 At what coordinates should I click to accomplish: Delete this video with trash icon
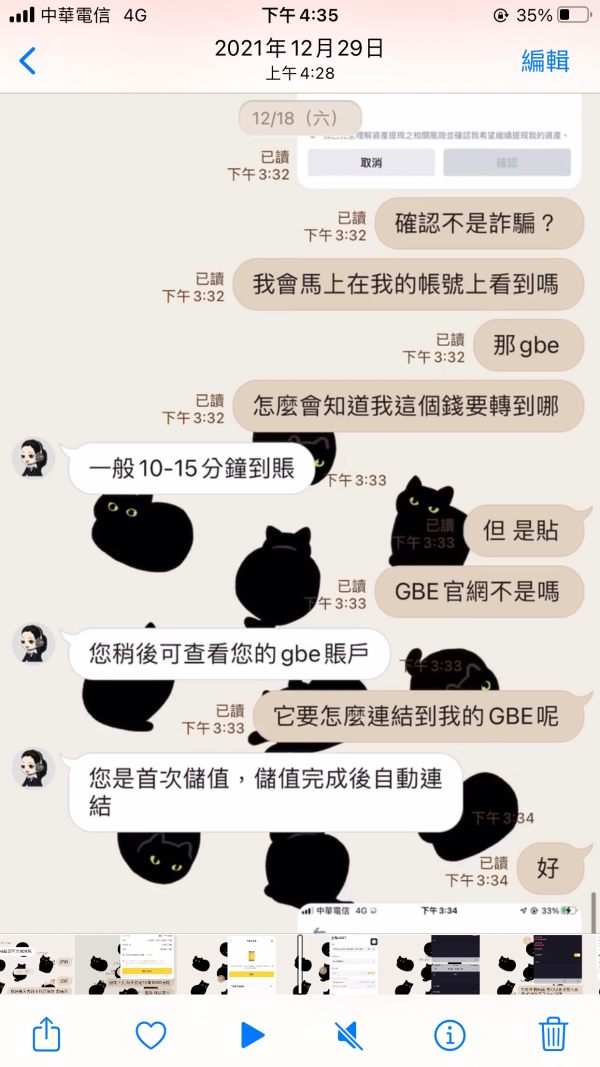(553, 1034)
